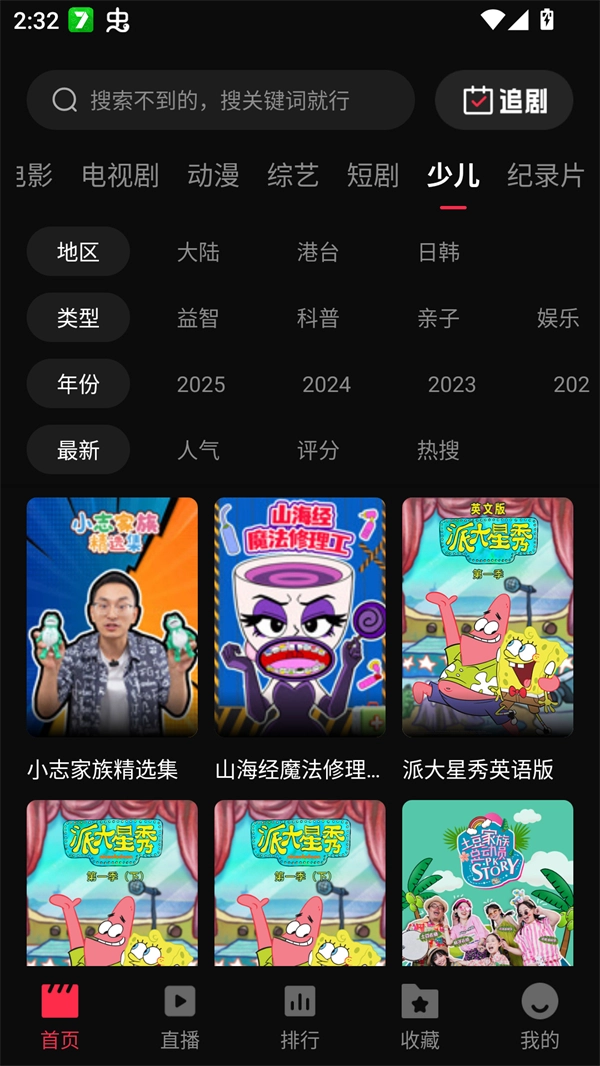Select the 益智 type filter
The width and height of the screenshot is (600, 1066).
[x=198, y=318]
